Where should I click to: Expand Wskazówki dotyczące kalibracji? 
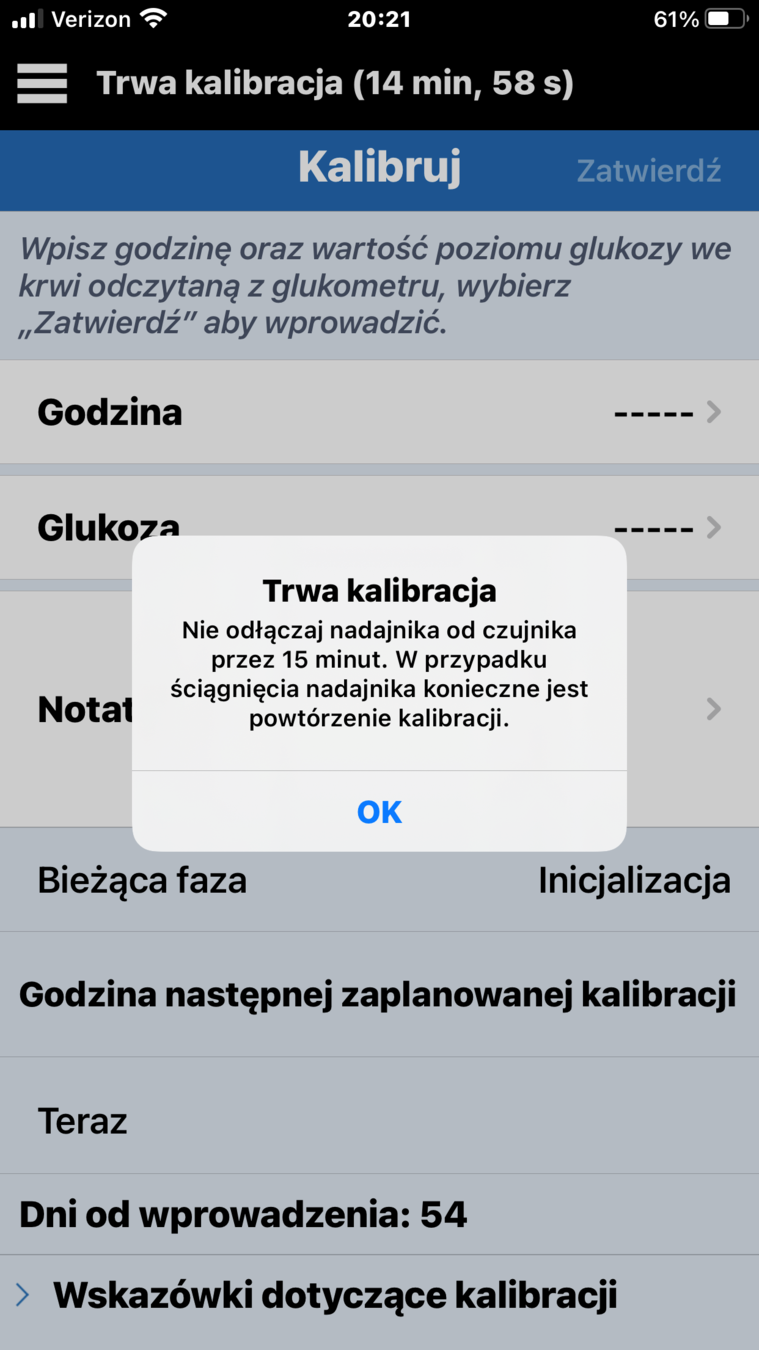(x=334, y=1295)
